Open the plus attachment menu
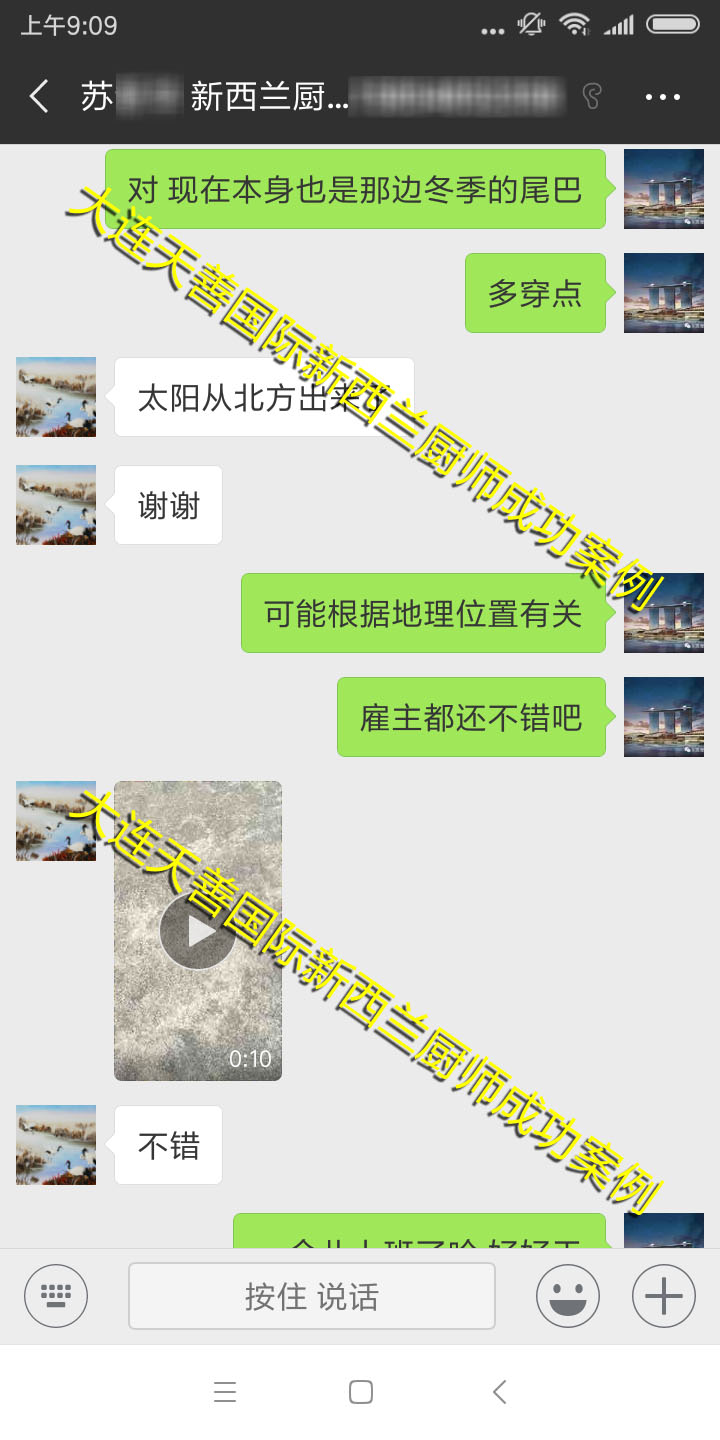Image resolution: width=720 pixels, height=1440 pixels. click(663, 1296)
